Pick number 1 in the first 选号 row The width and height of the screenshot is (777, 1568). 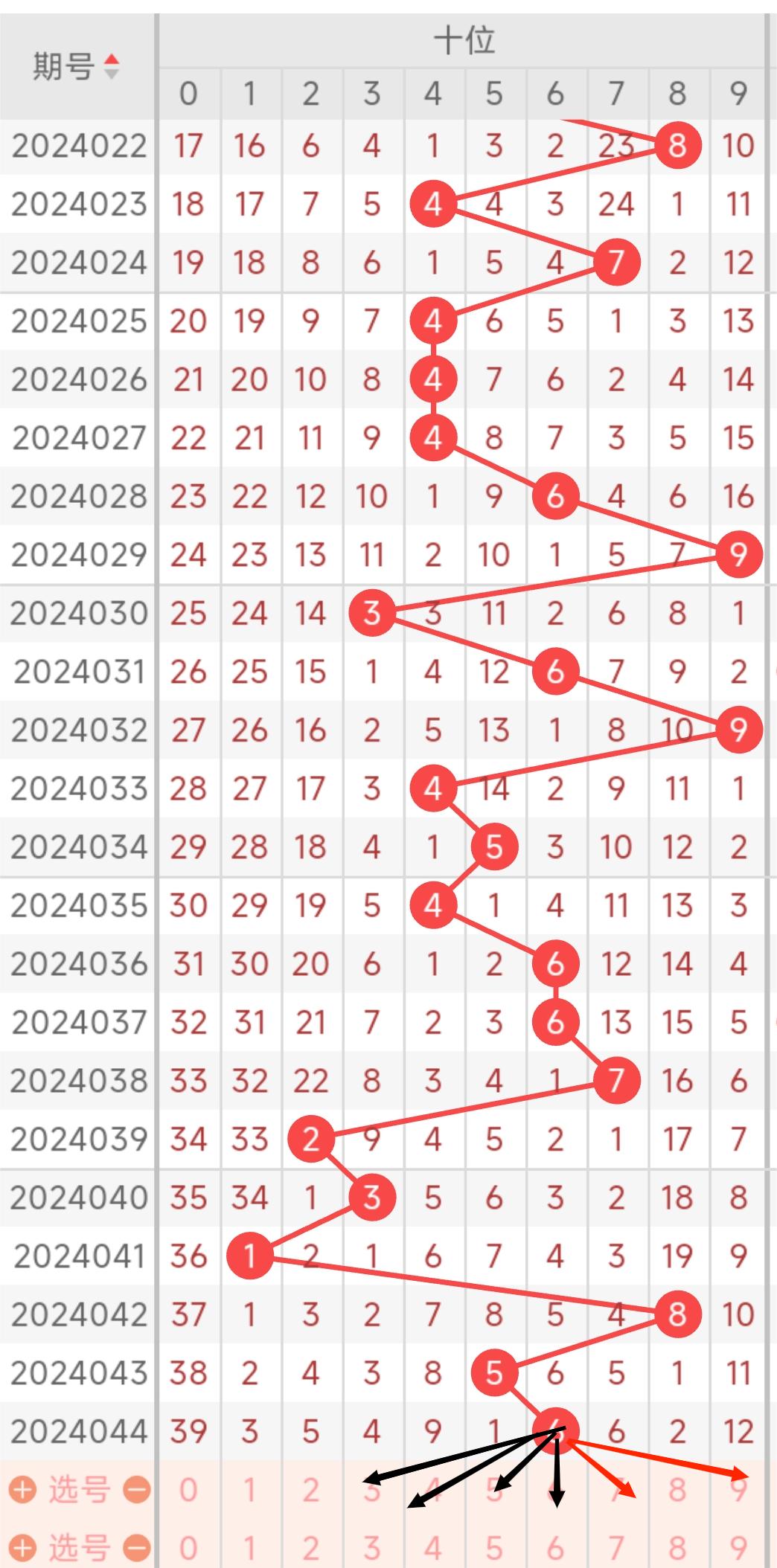pyautogui.click(x=249, y=1490)
